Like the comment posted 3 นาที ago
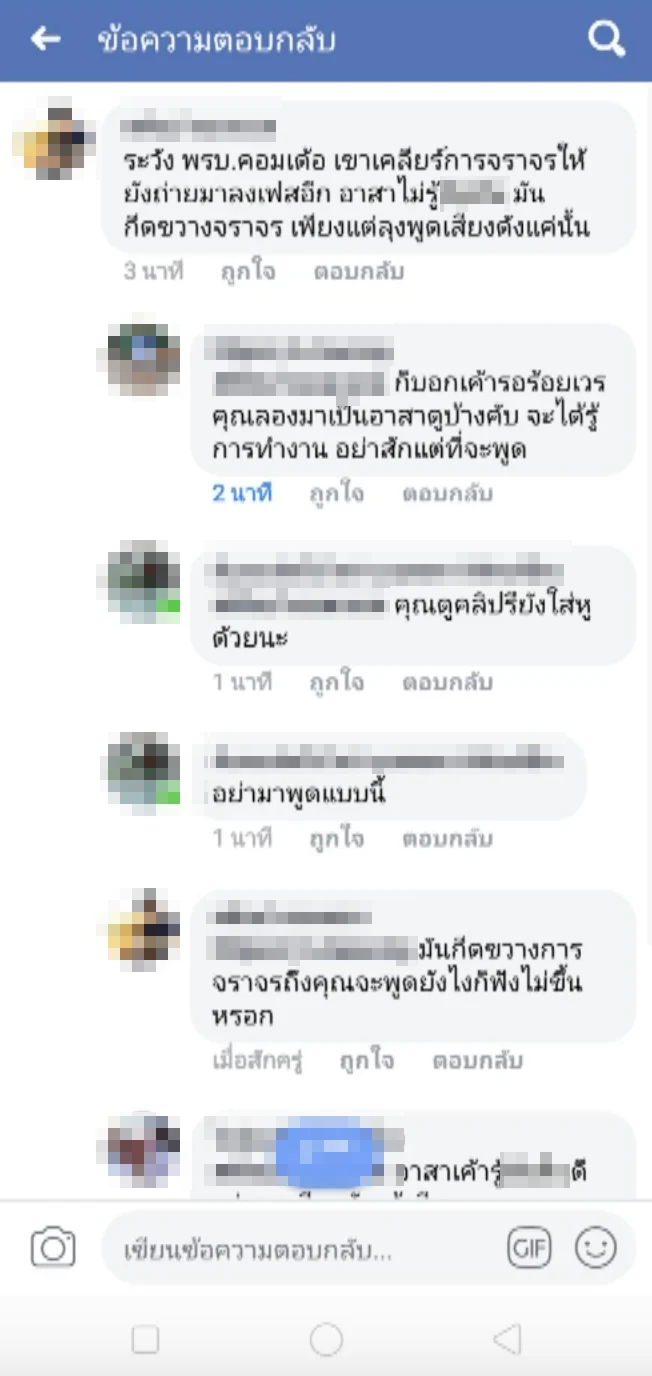Screen dimensions: 652x1376 [x=247, y=271]
